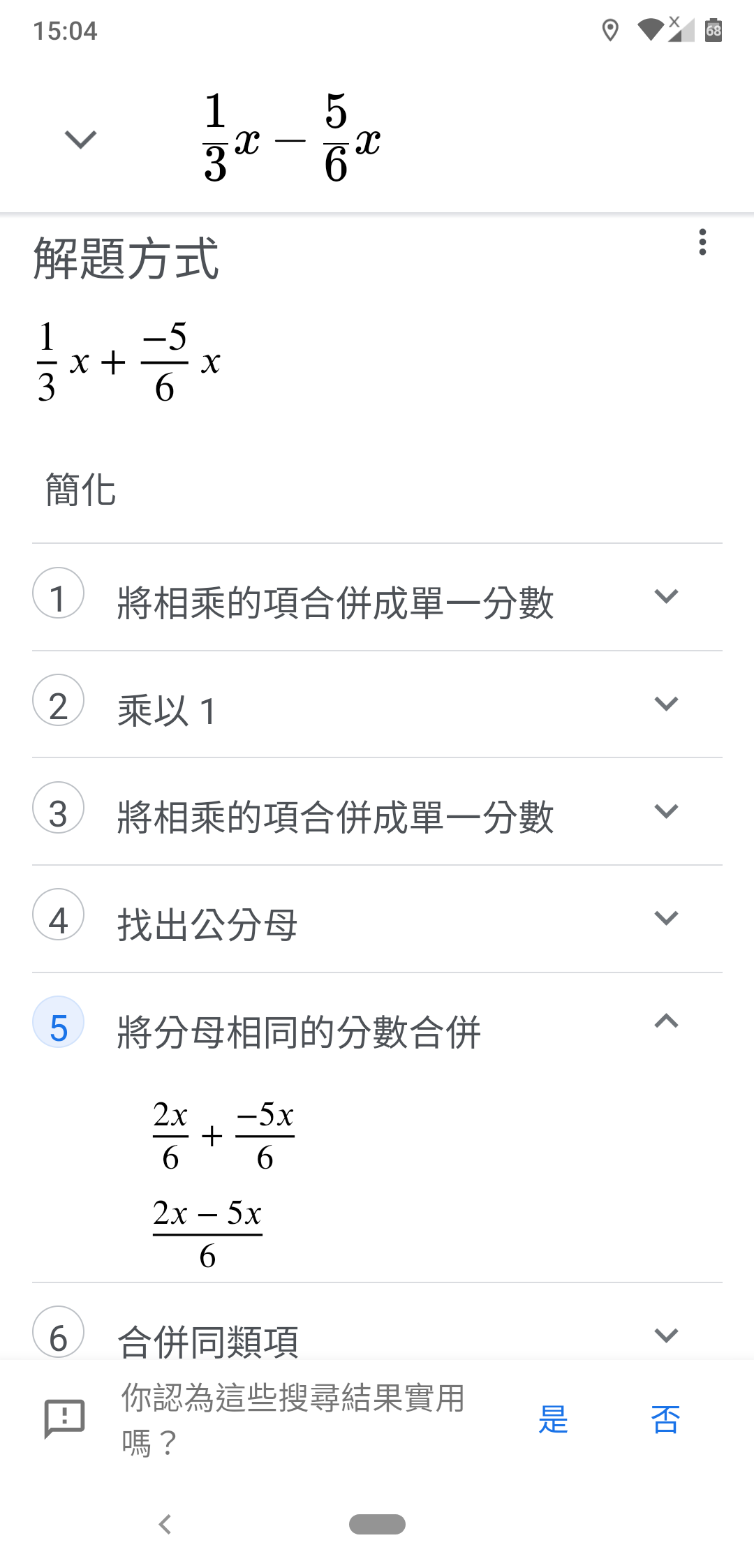This screenshot has height=1568, width=754.
Task: Expand step 4 找出公分母
Action: 666,918
